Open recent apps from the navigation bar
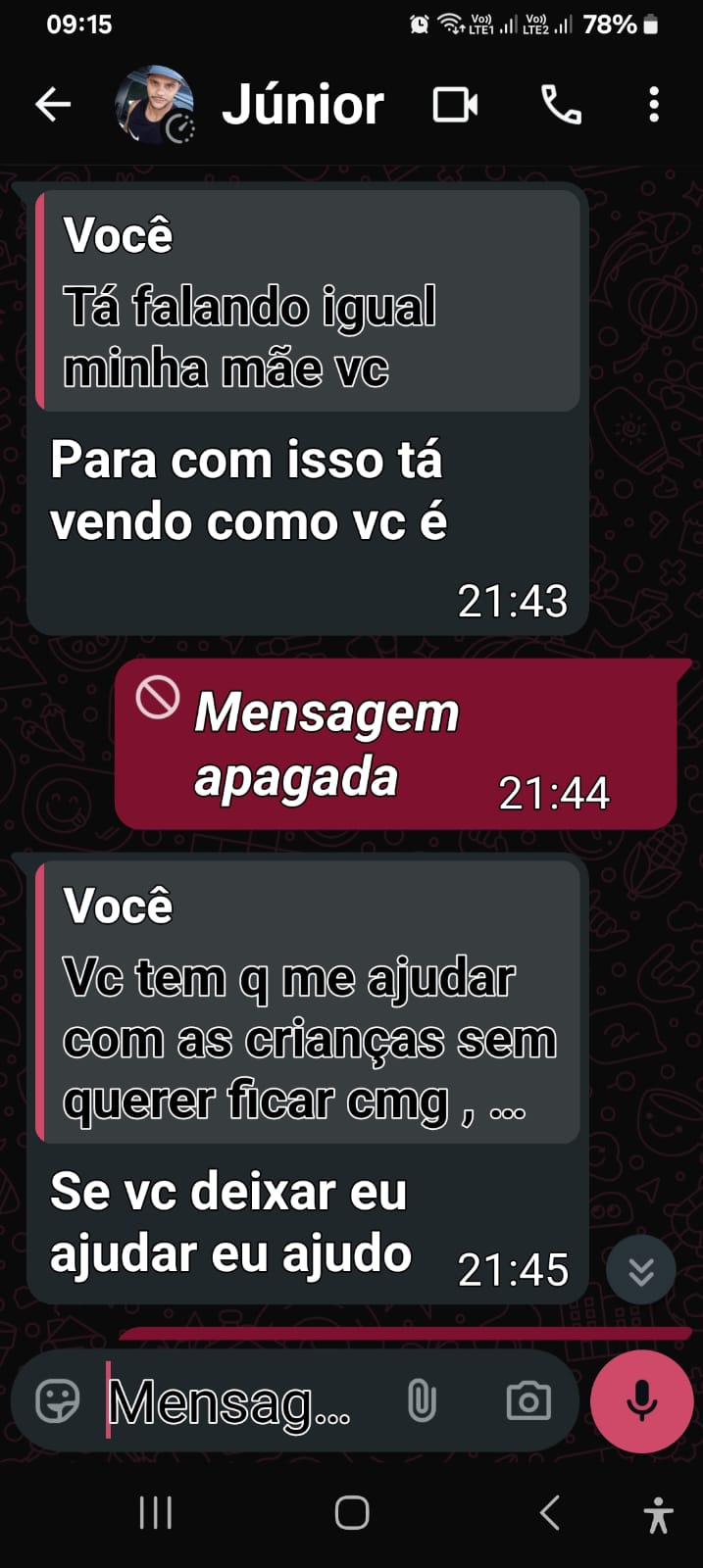 (156, 1513)
